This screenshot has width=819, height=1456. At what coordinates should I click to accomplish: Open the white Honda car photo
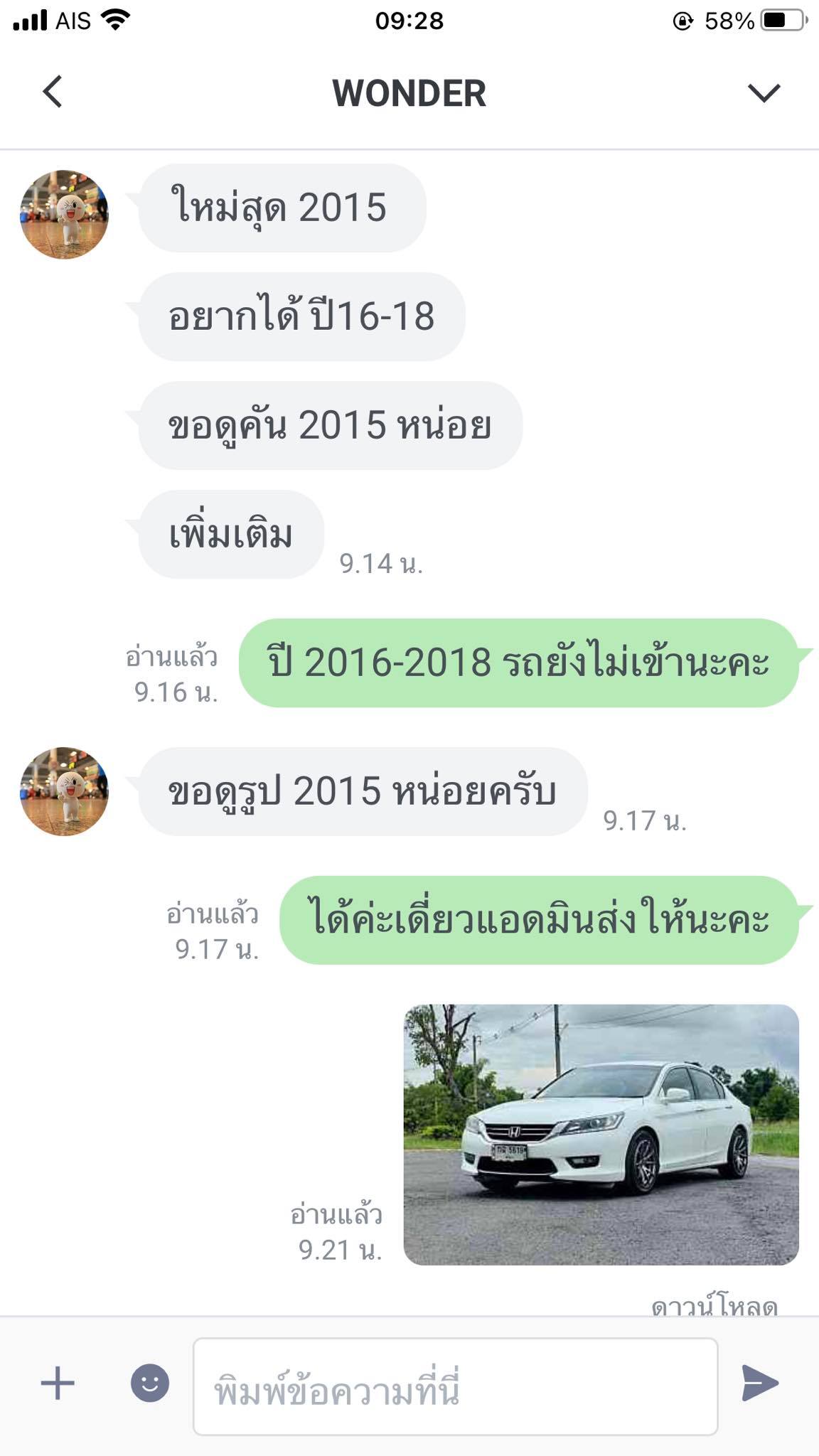point(601,1134)
